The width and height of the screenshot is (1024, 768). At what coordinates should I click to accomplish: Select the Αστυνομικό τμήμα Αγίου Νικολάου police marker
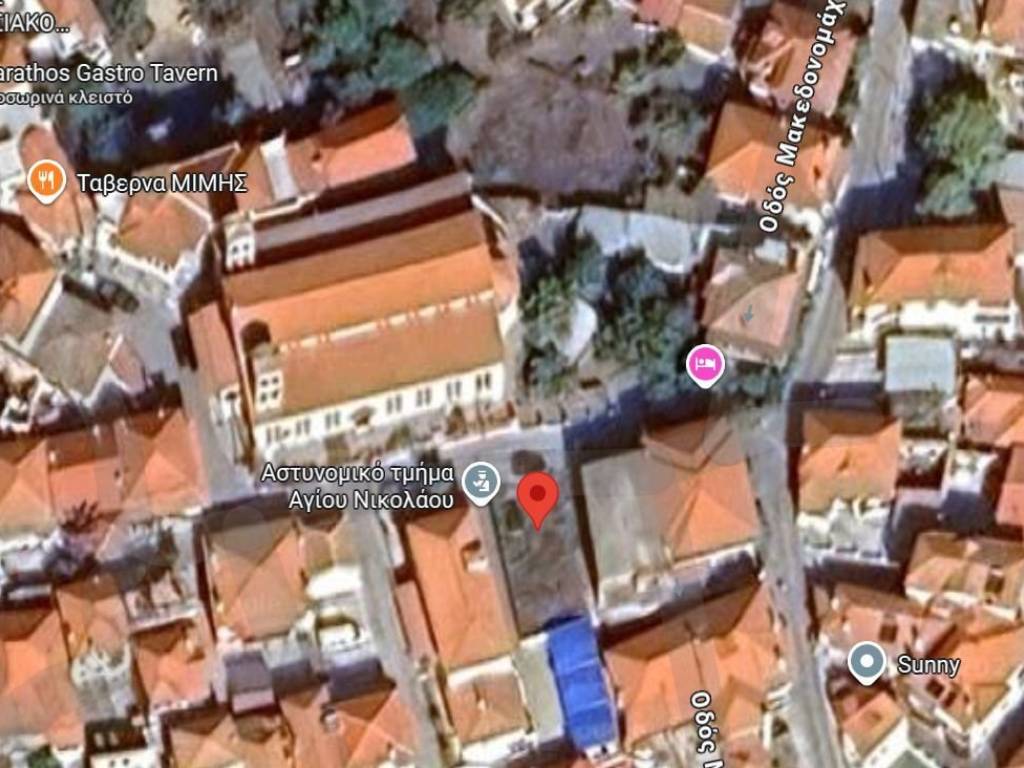coord(482,484)
